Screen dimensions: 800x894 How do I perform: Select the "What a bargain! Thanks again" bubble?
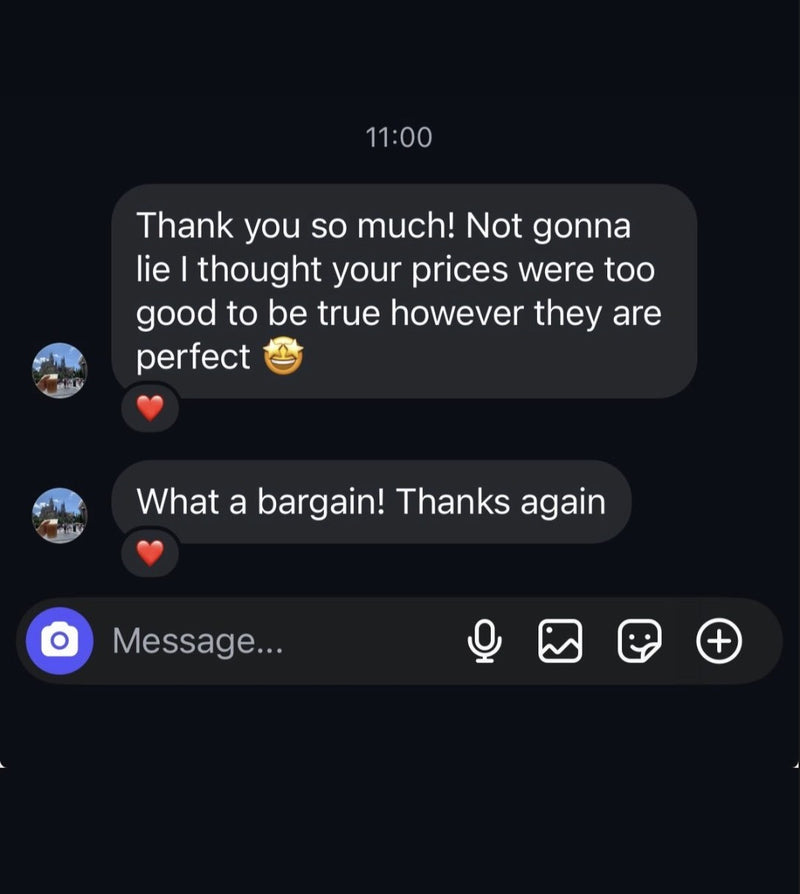pyautogui.click(x=370, y=501)
